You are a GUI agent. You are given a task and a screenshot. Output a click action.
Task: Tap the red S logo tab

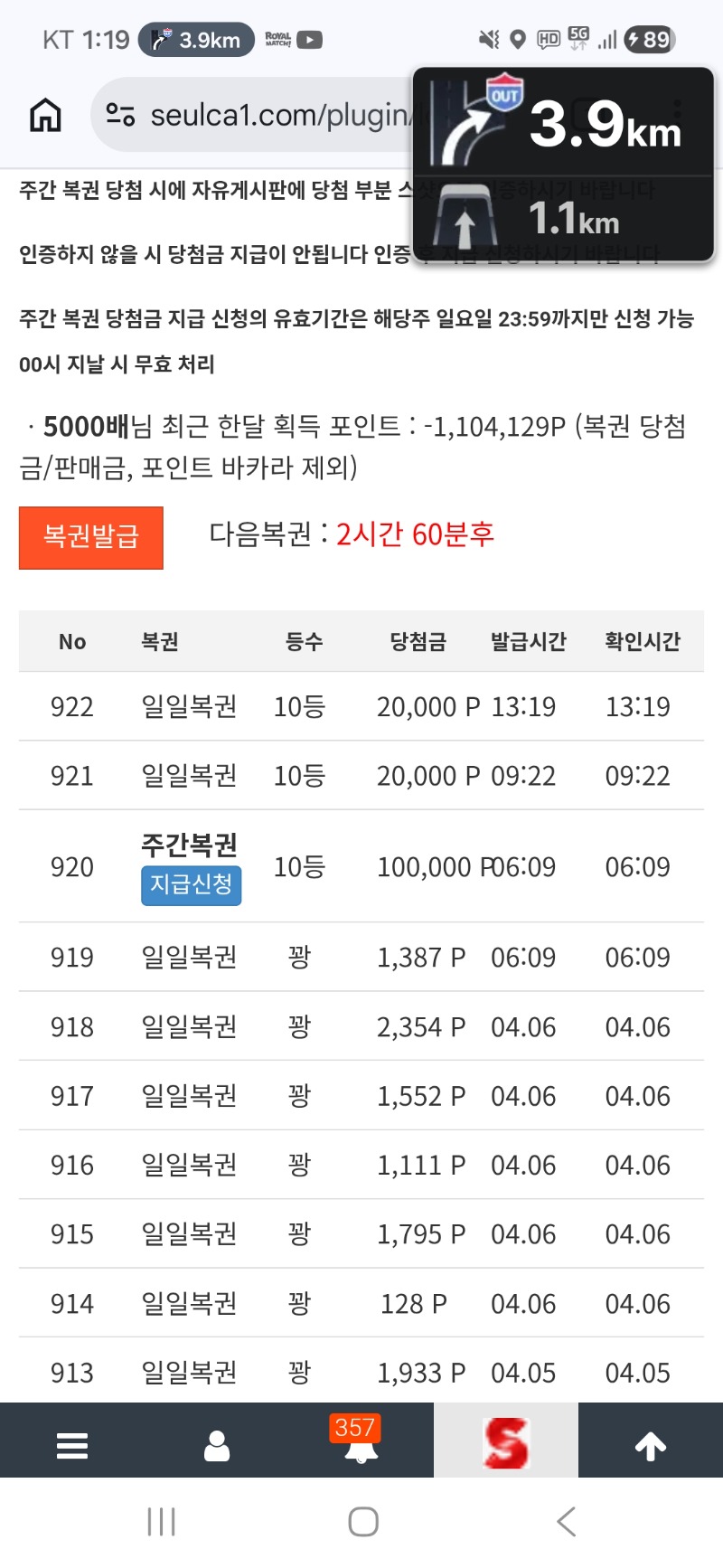click(x=506, y=1442)
